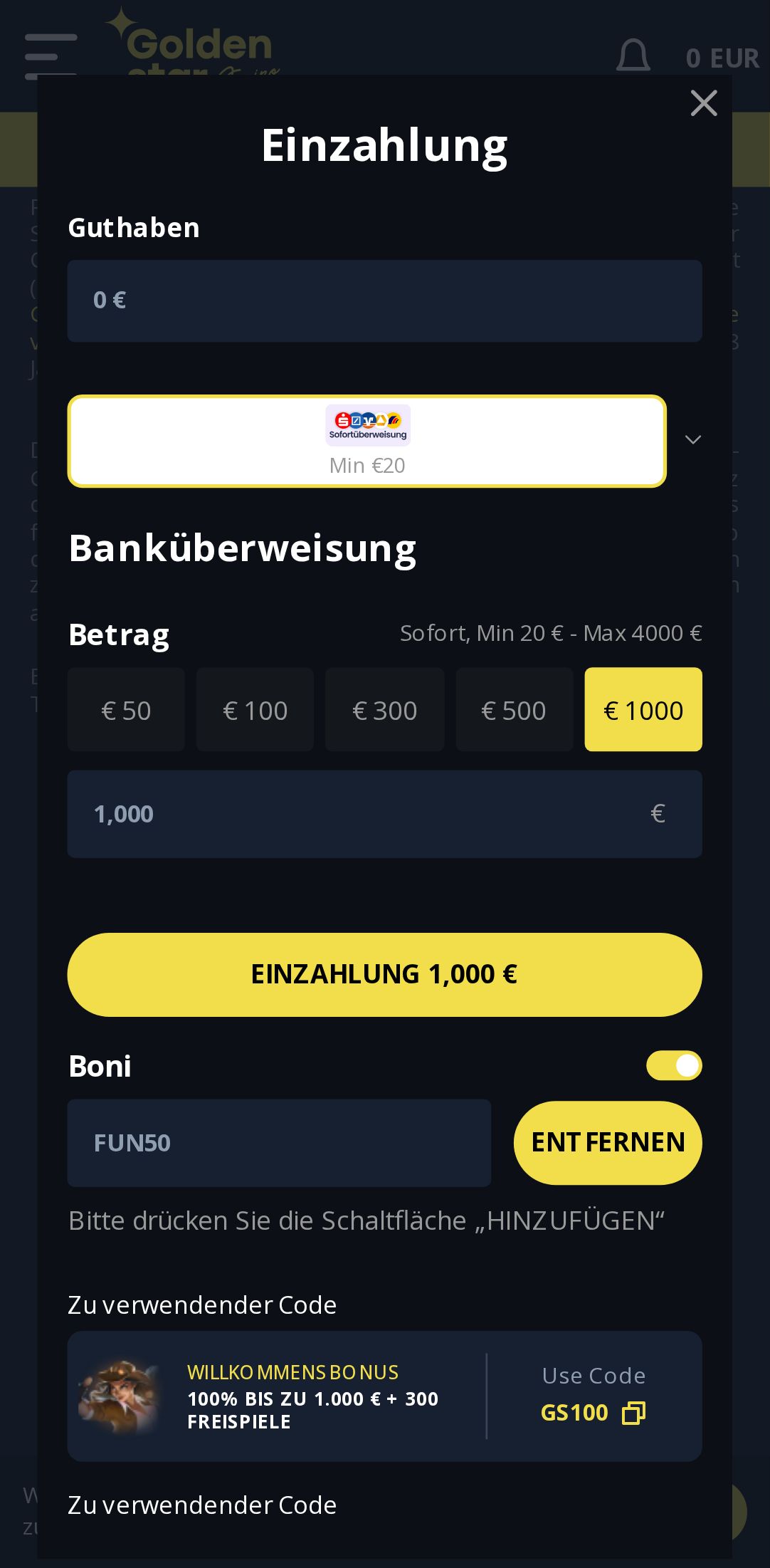
Task: Choose the € 500 amount
Action: tap(514, 710)
